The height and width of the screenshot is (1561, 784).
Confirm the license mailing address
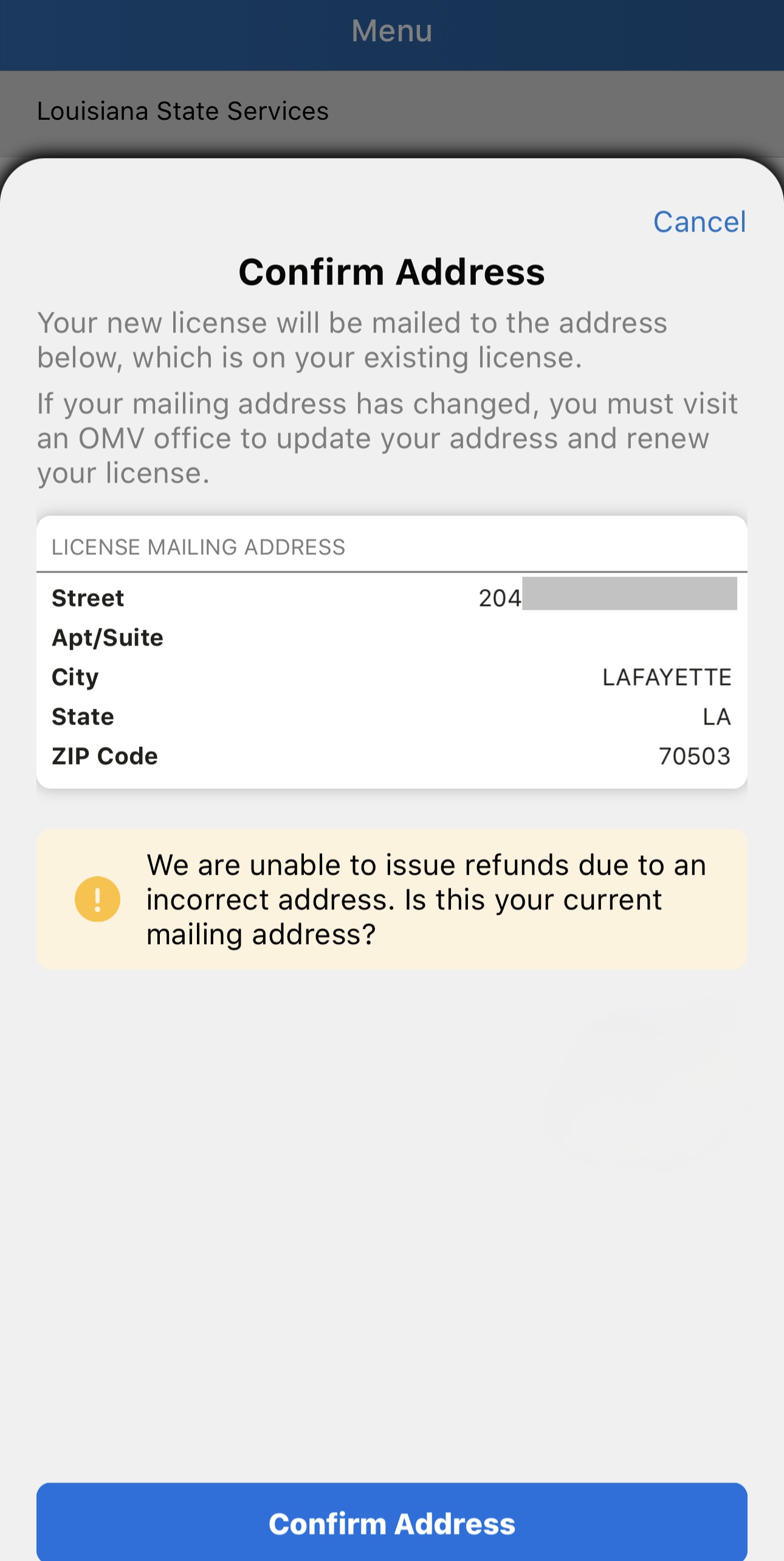tap(392, 1523)
